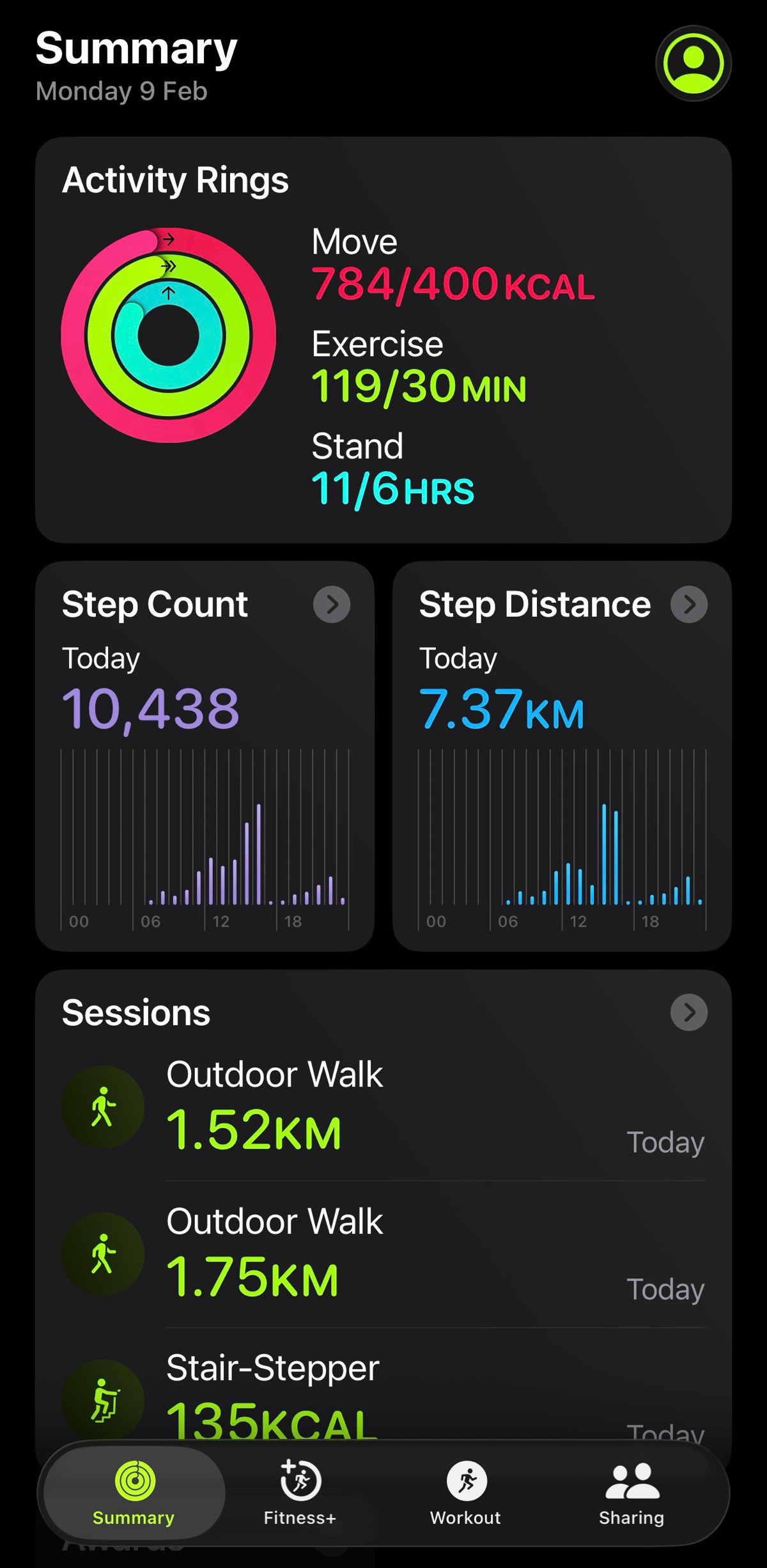Expand Step Distance details chevron
Viewport: 767px width, 1568px height.
[688, 604]
